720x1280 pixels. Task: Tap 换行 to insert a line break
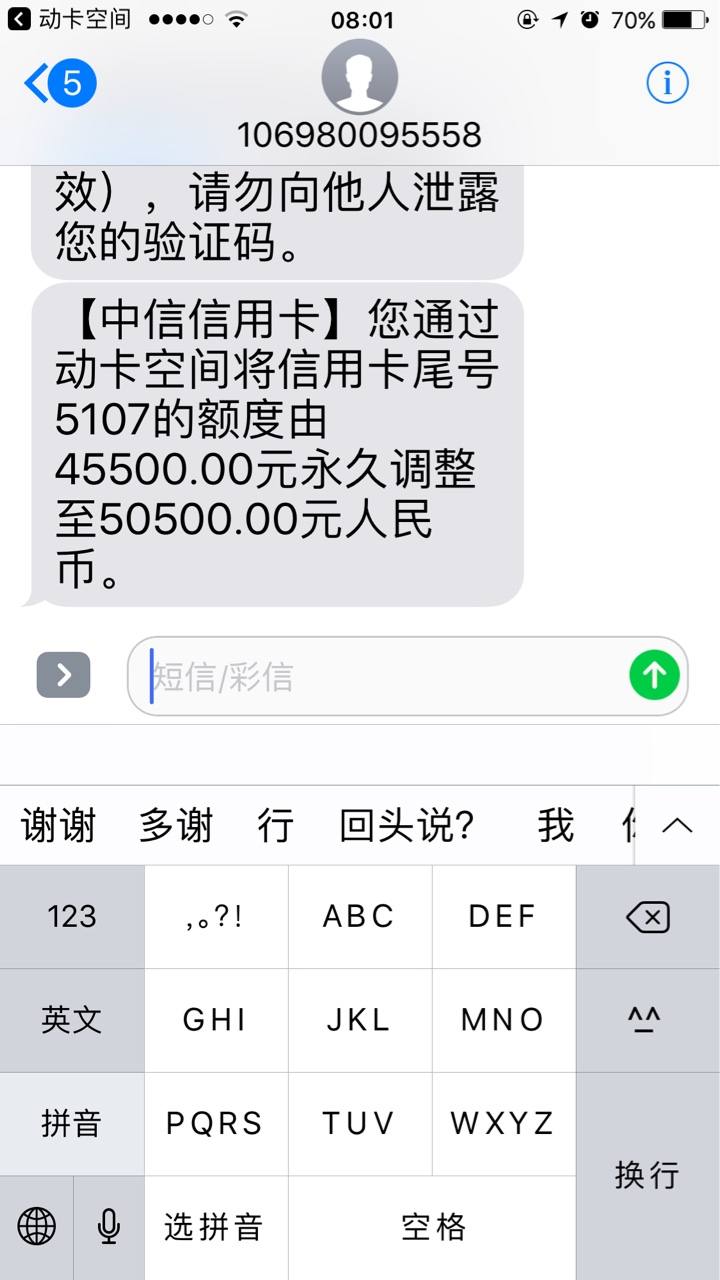pos(647,1175)
